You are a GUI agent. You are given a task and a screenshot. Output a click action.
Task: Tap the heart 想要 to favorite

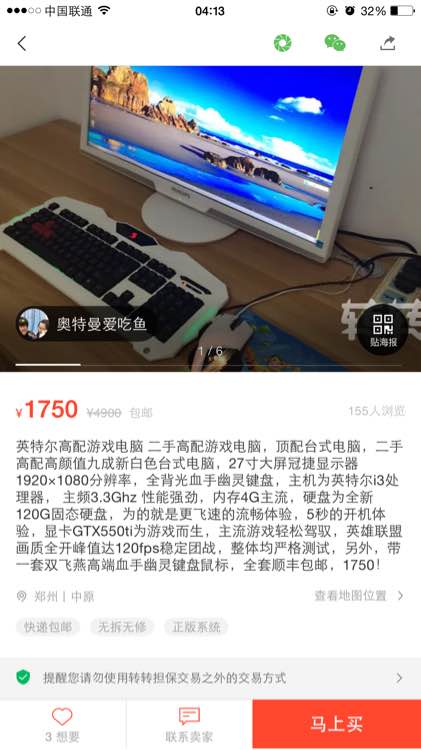[x=62, y=725]
